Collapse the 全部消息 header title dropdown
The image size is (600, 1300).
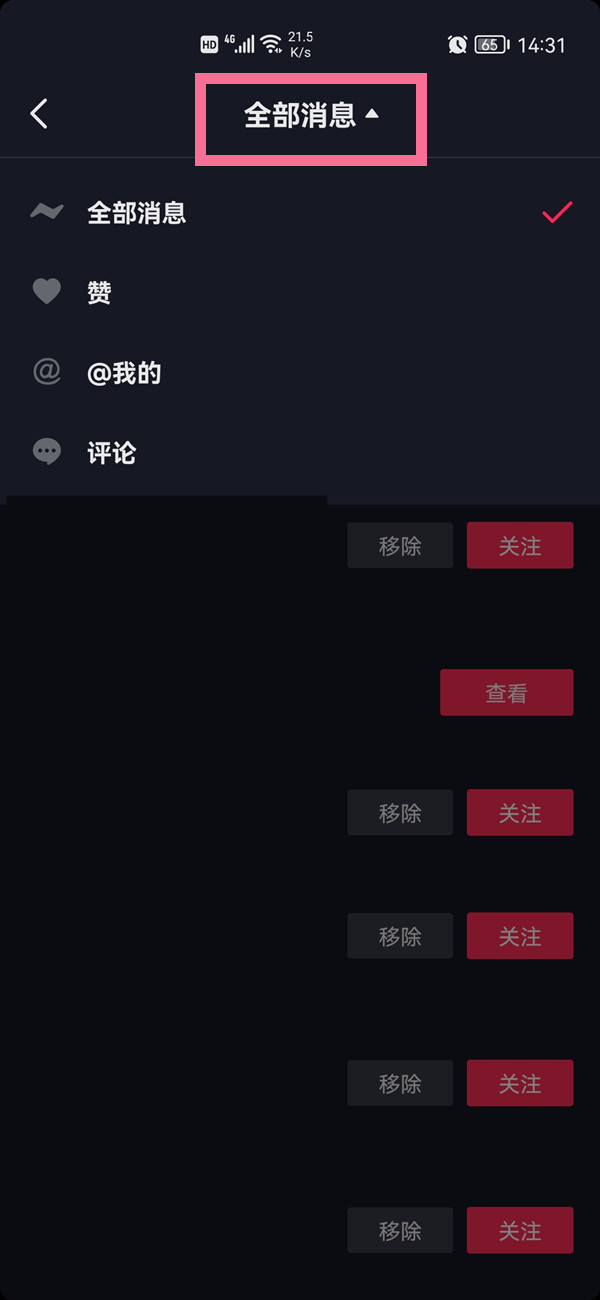311,116
